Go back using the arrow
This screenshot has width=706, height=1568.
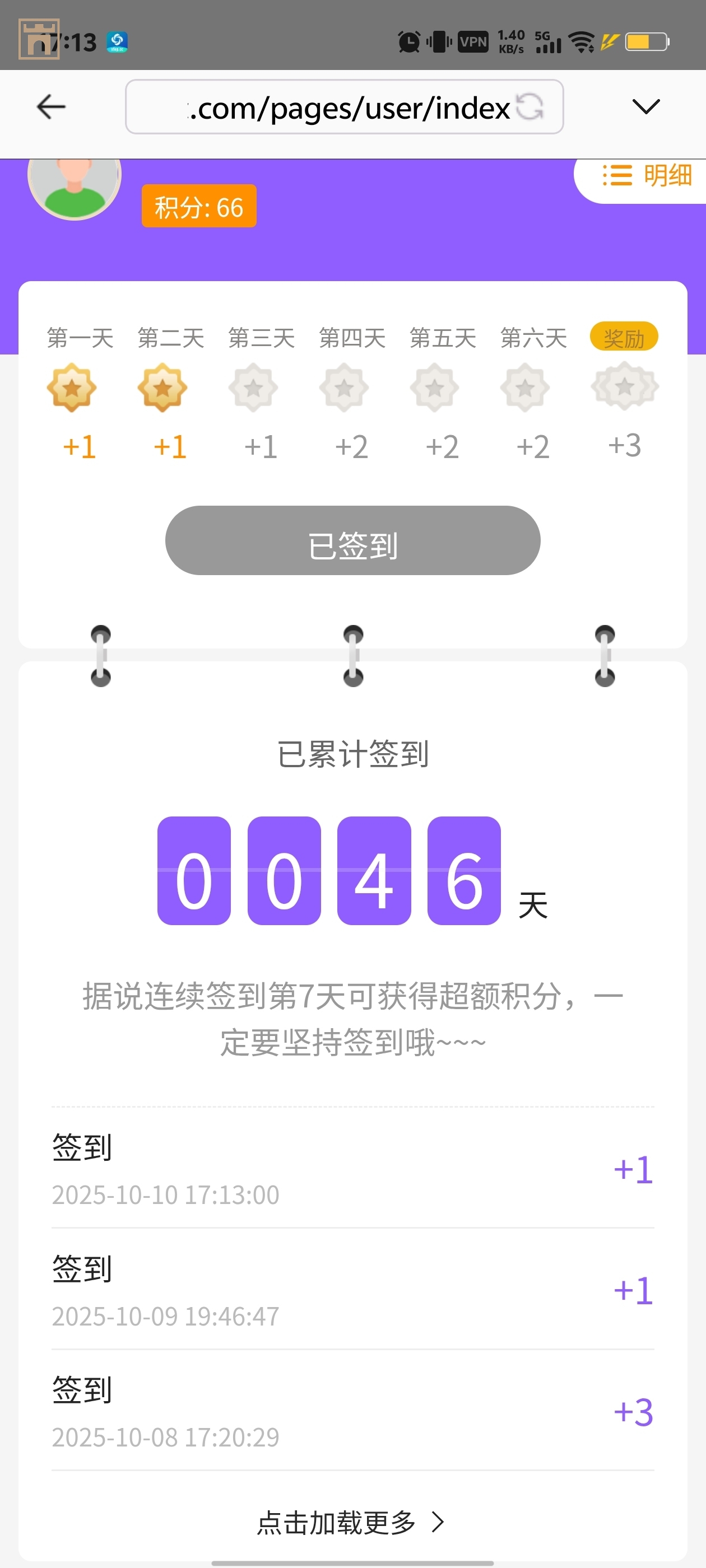coord(51,107)
